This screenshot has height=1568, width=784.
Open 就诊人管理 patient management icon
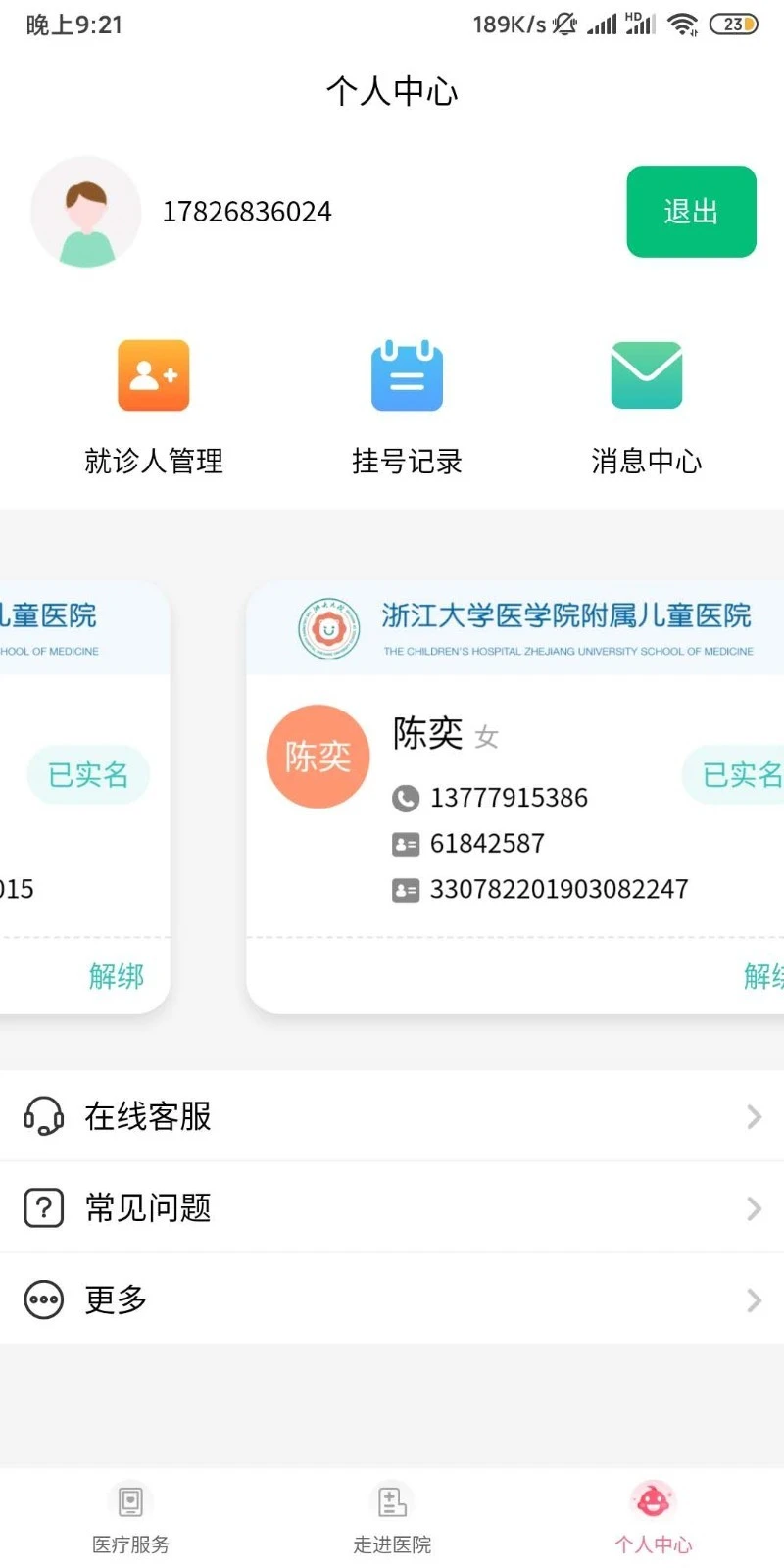coord(152,375)
